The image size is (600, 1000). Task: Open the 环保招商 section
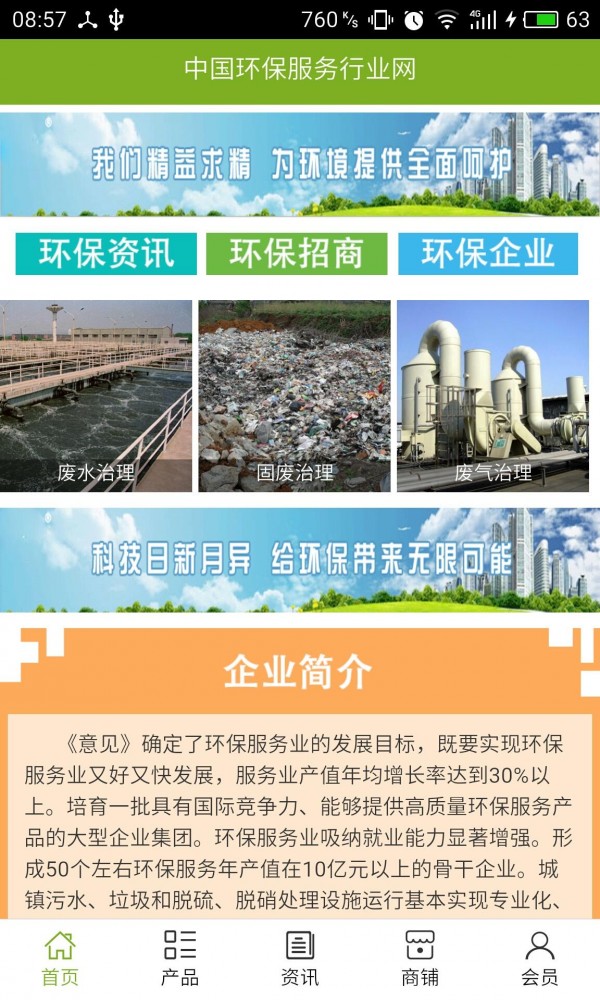click(297, 254)
